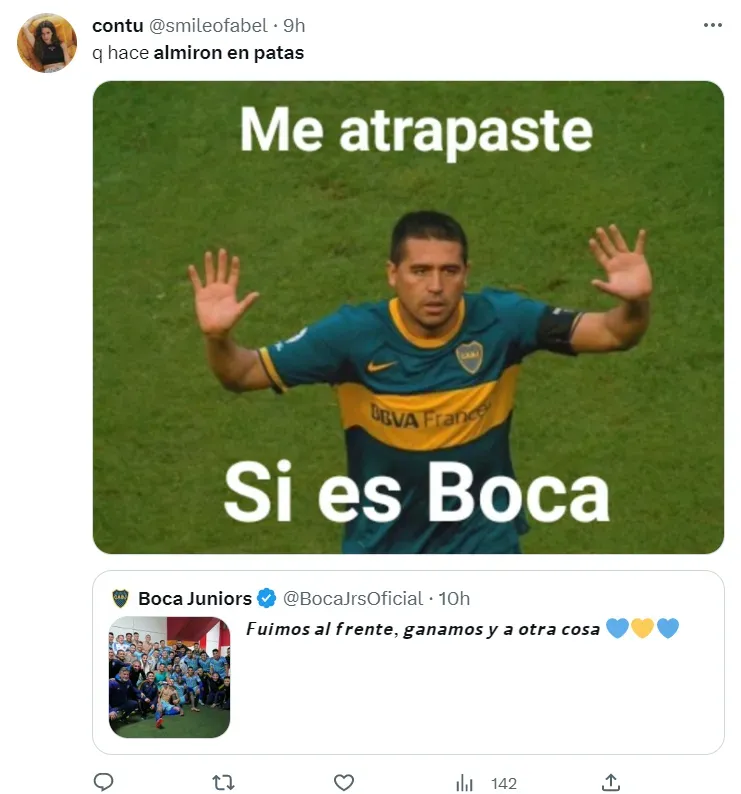
Task: Open the @smileofabel profile link
Action: coord(206,25)
